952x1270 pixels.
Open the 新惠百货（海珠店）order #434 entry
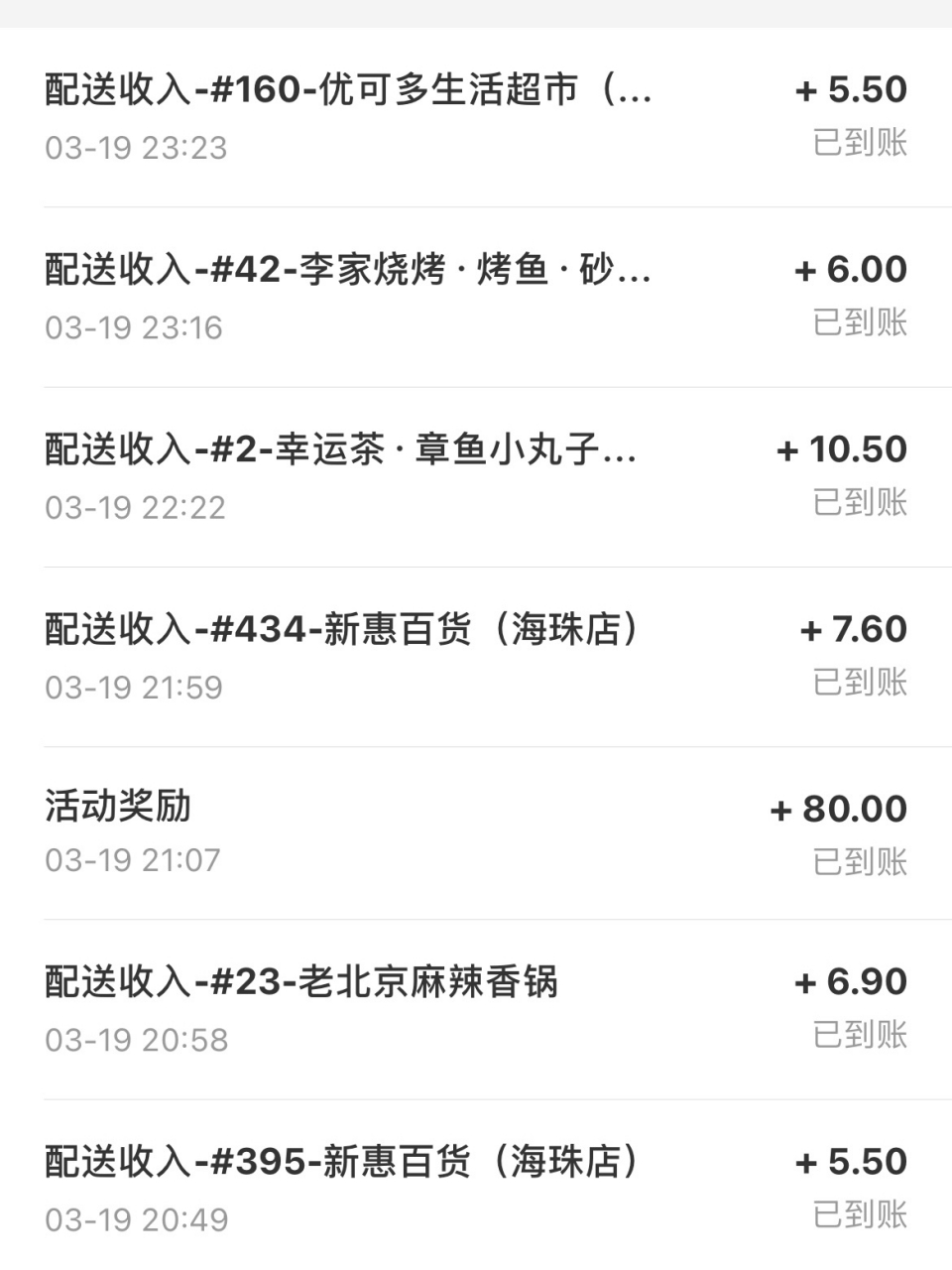click(342, 628)
